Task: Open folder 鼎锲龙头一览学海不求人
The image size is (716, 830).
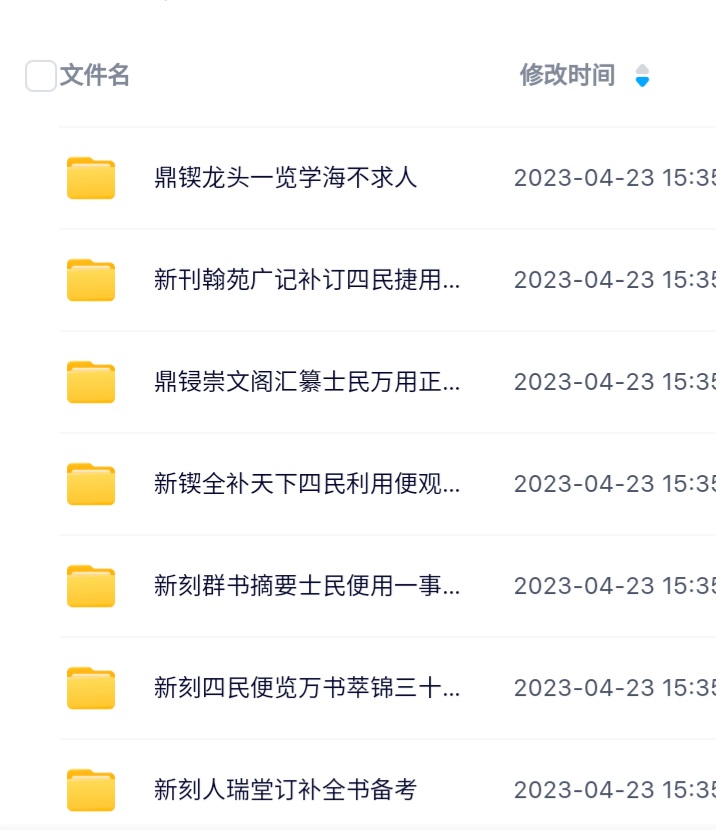Action: click(x=285, y=179)
